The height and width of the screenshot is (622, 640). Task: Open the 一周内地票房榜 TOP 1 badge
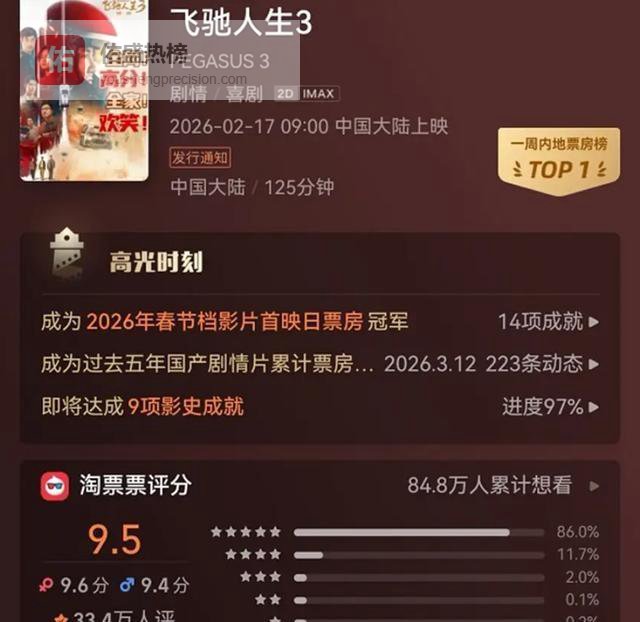[558, 161]
